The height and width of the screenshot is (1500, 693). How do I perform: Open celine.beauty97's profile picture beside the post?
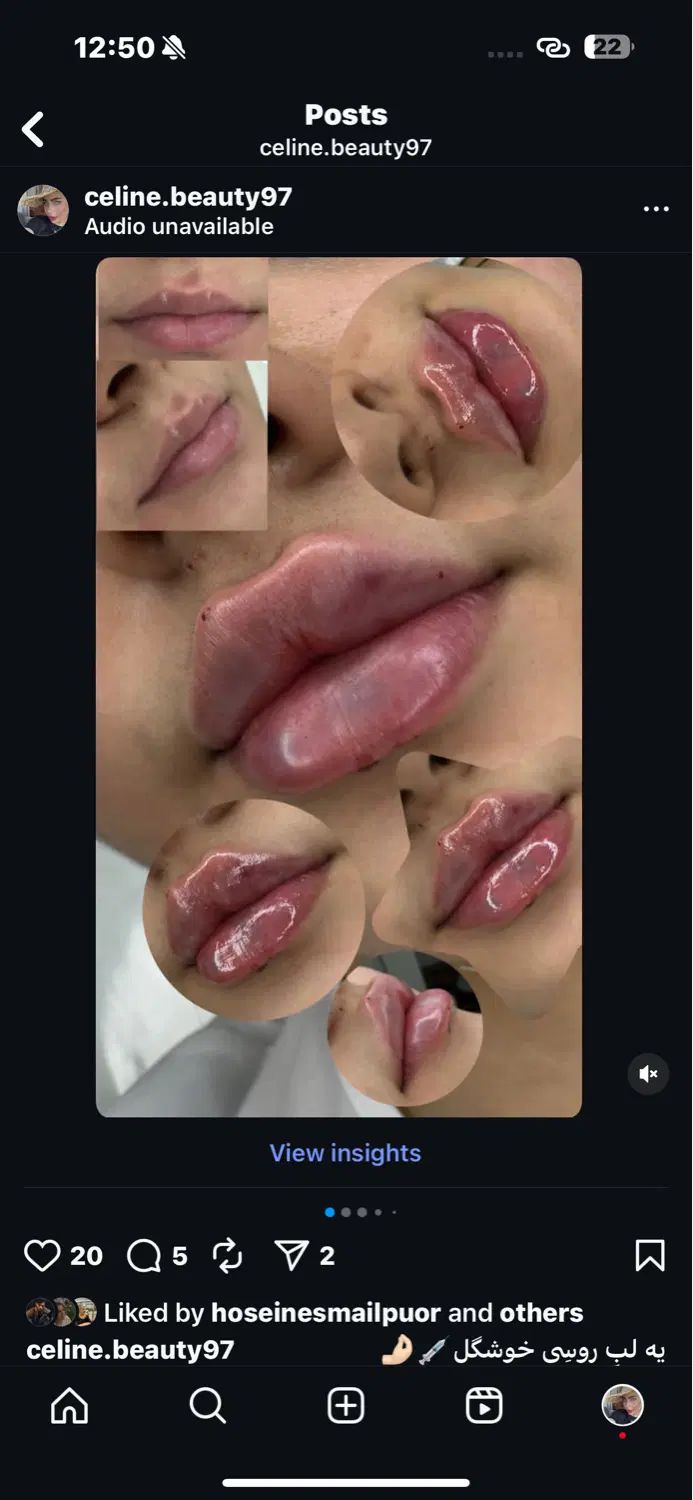click(x=43, y=210)
